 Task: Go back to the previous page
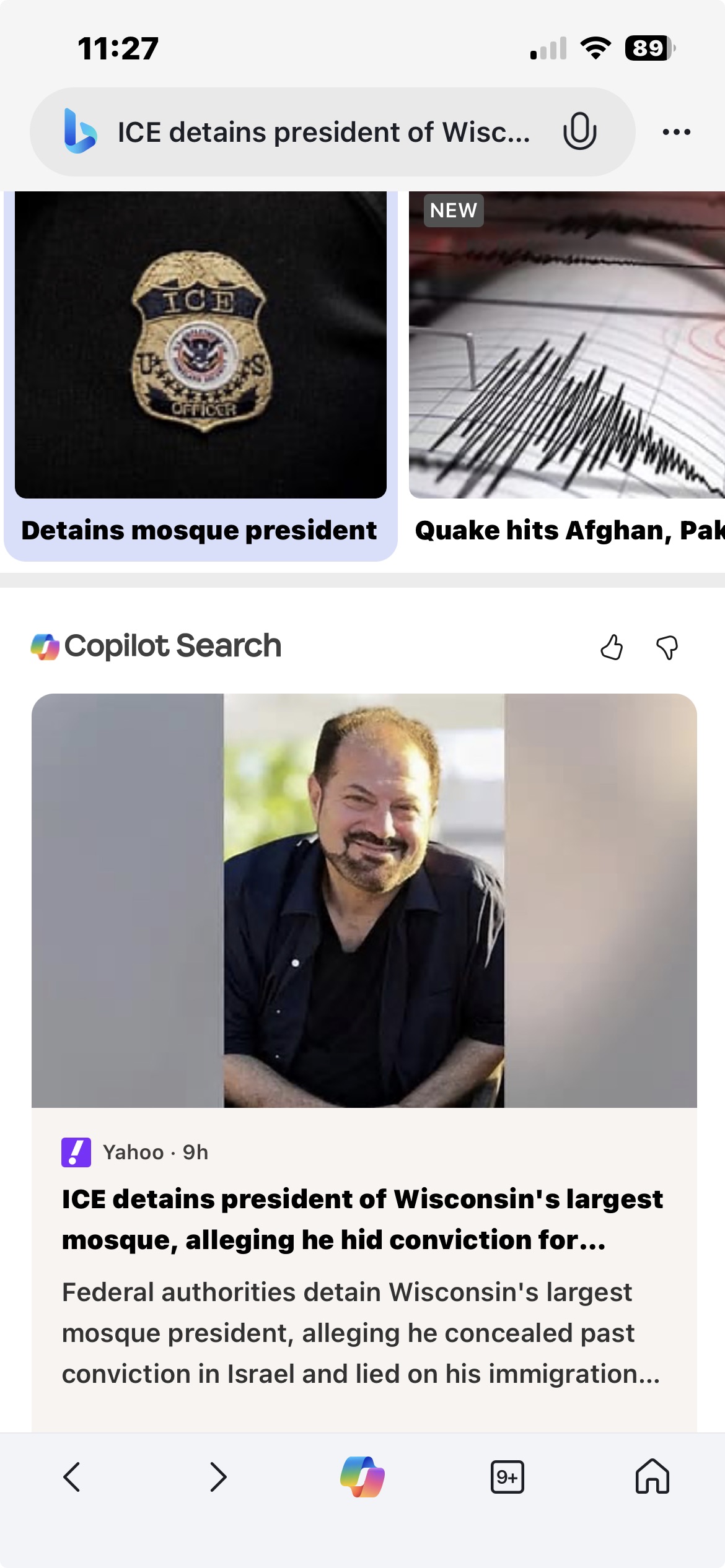click(72, 1477)
